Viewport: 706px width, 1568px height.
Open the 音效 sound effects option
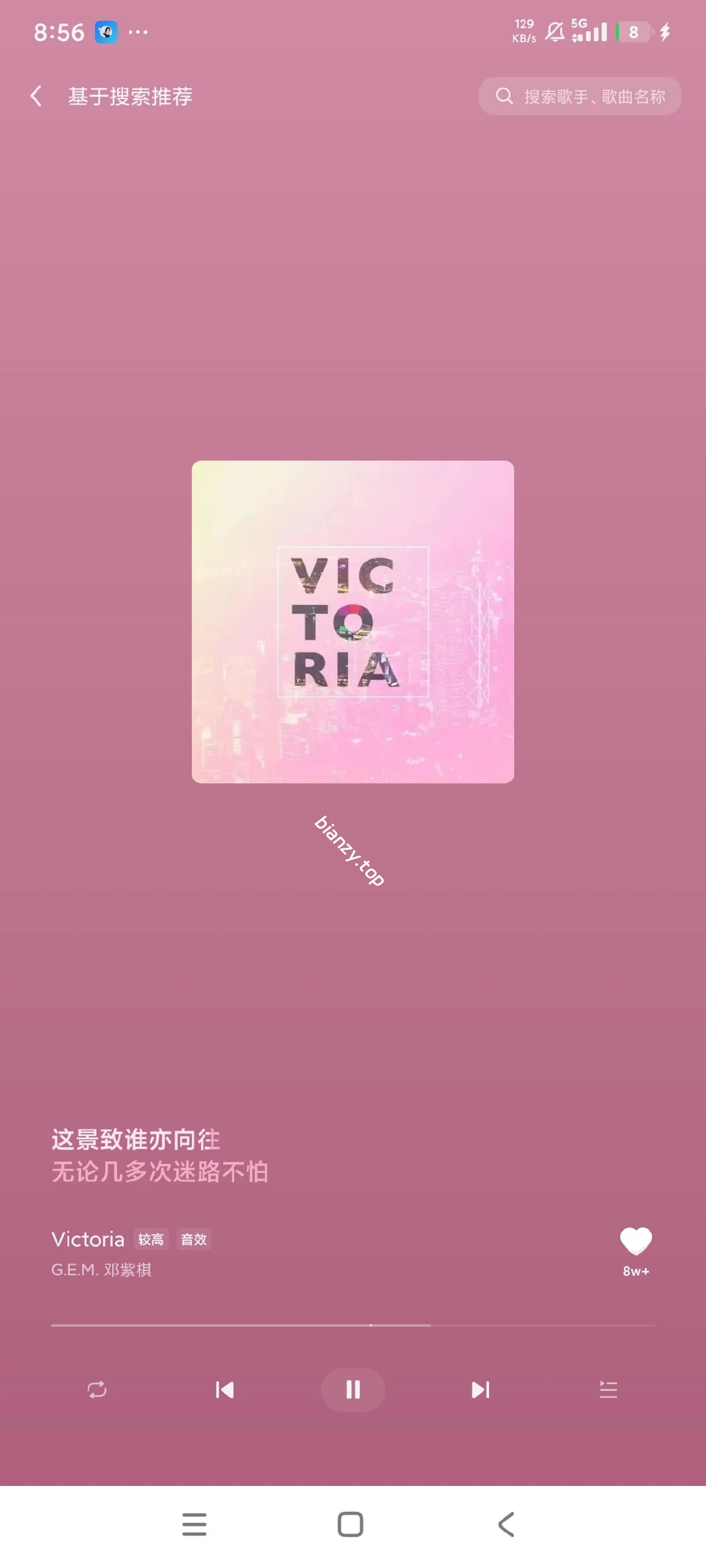194,1239
